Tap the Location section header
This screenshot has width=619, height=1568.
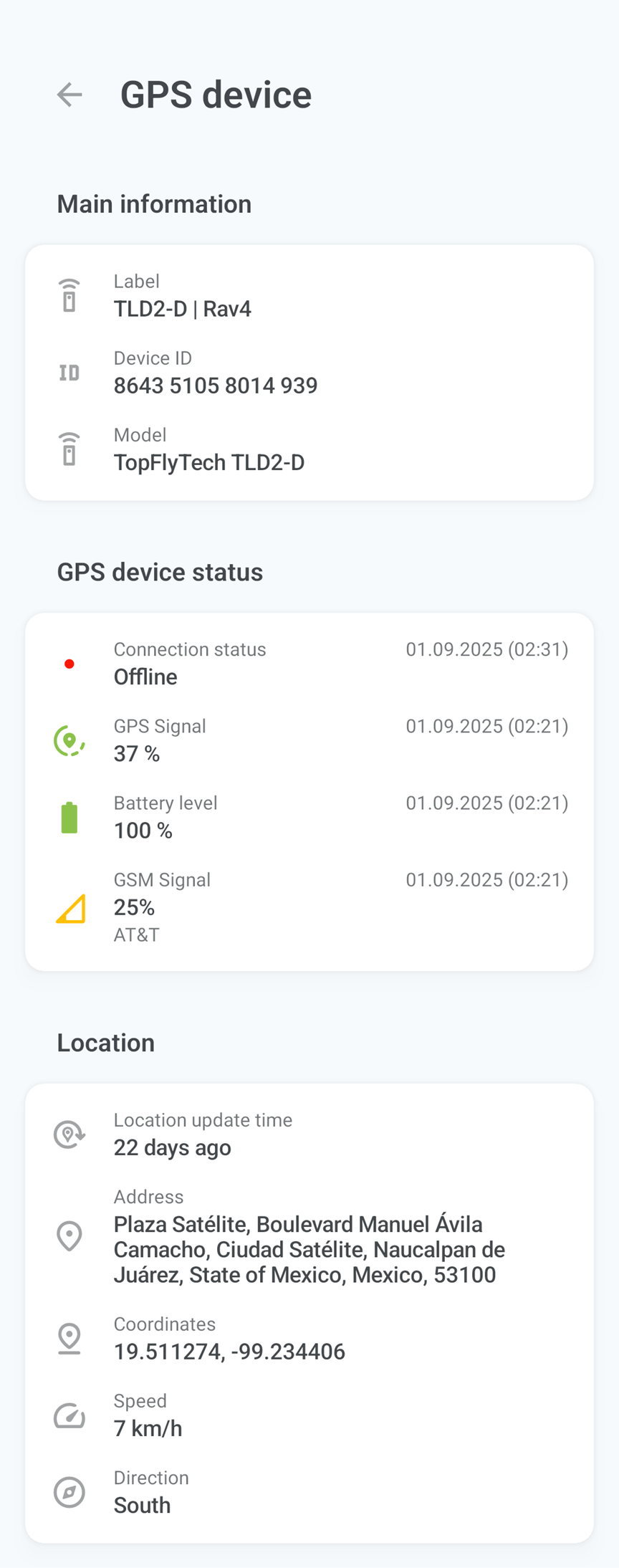coord(105,1043)
